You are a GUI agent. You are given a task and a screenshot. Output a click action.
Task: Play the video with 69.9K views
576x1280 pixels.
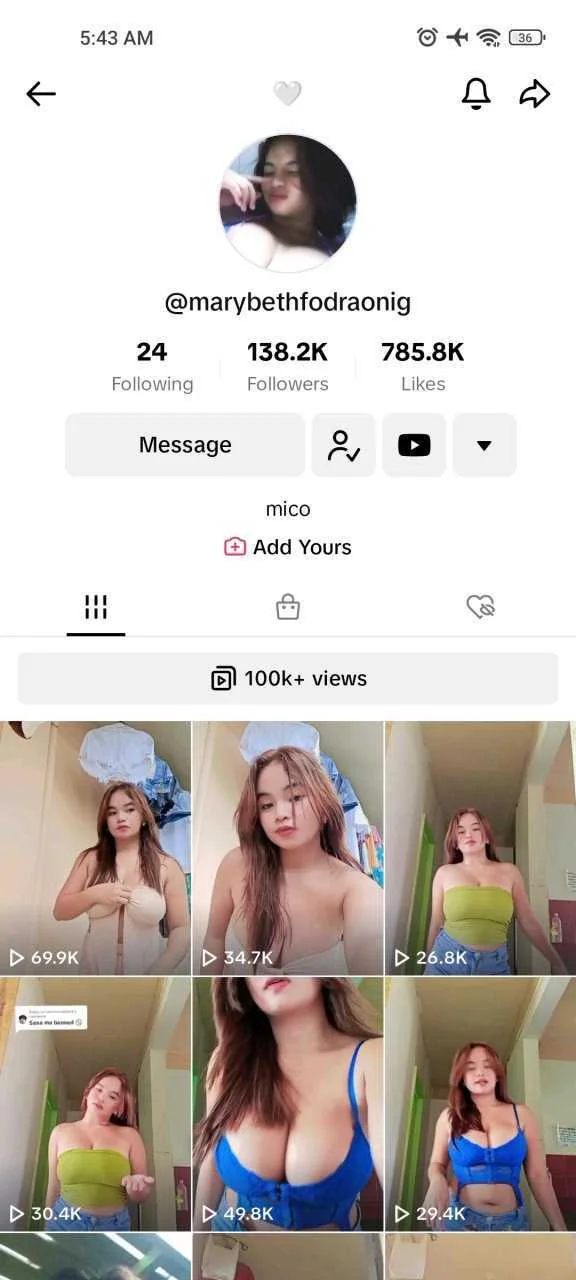[95, 848]
